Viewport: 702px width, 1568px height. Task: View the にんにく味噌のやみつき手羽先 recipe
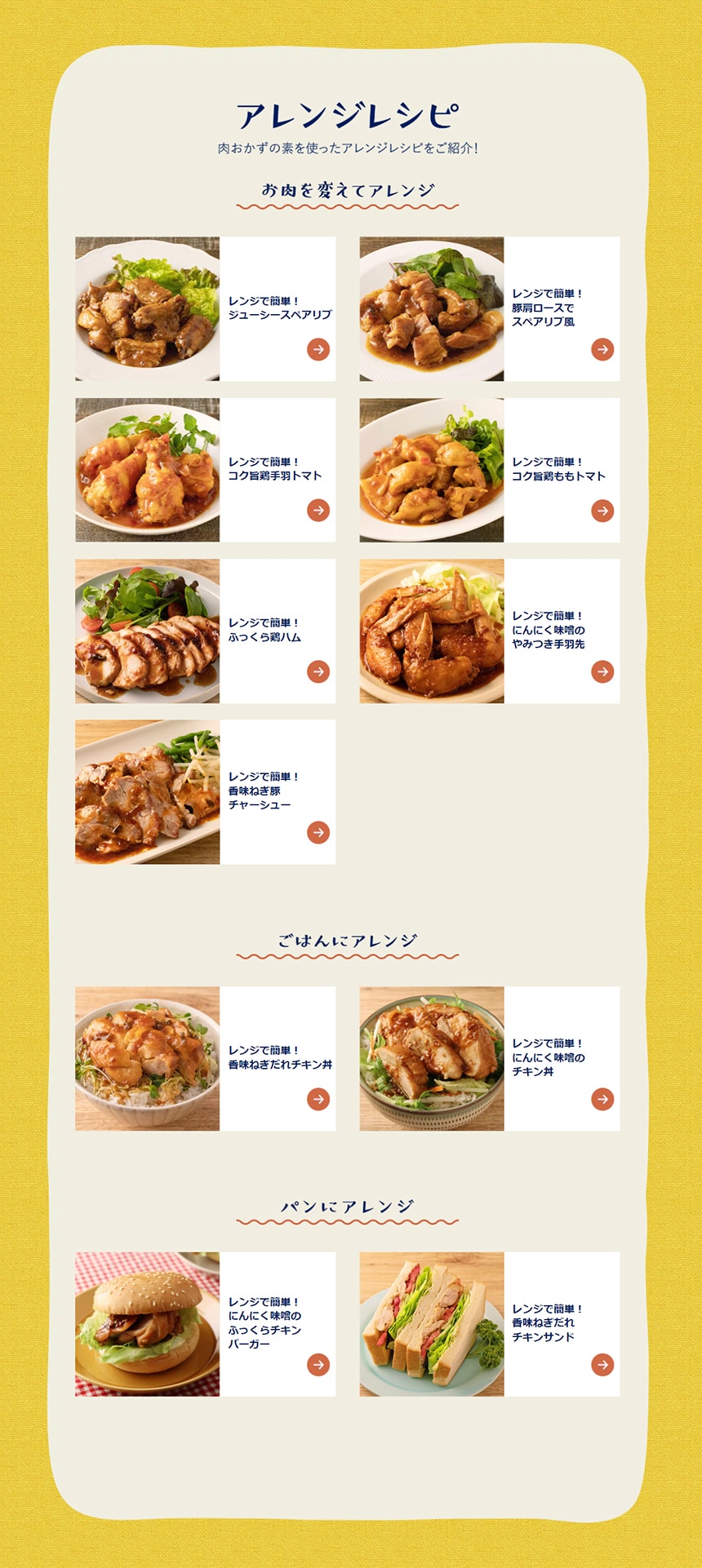point(489,631)
